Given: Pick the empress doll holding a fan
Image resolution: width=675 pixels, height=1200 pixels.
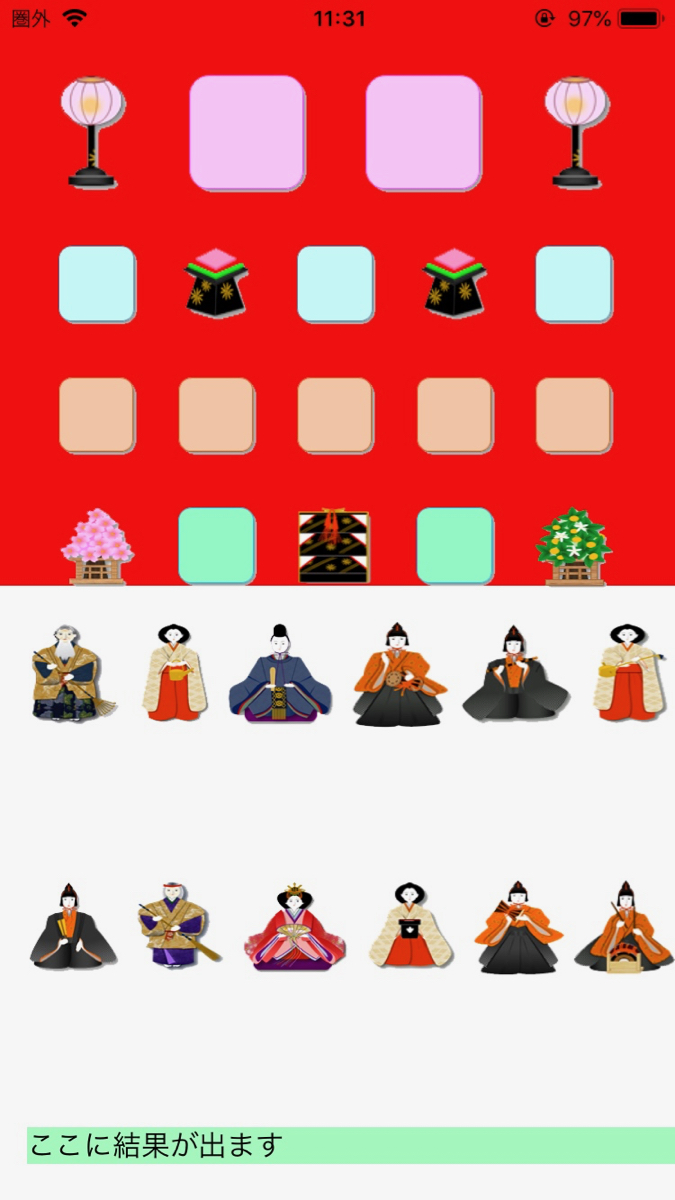Looking at the screenshot, I should click(295, 927).
